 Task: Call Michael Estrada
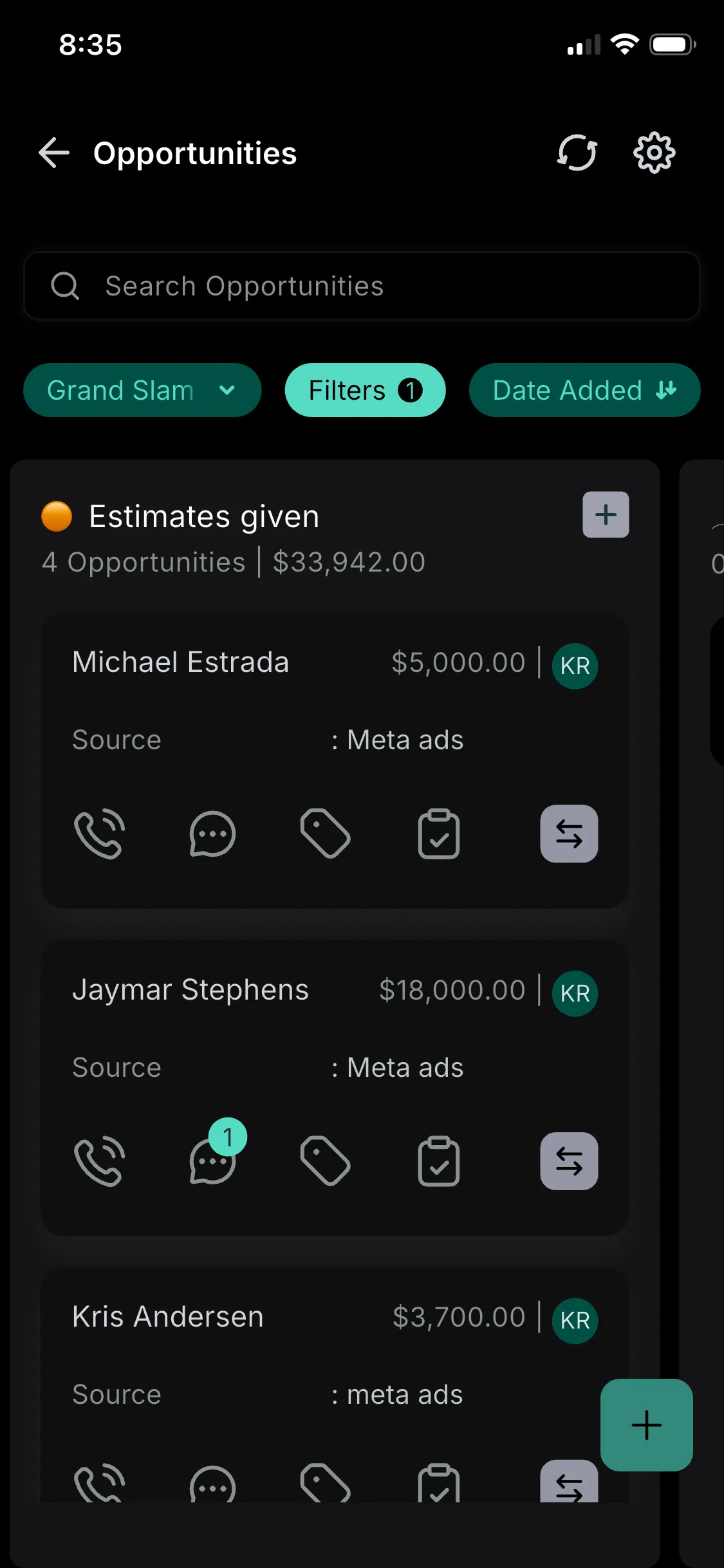tap(99, 834)
